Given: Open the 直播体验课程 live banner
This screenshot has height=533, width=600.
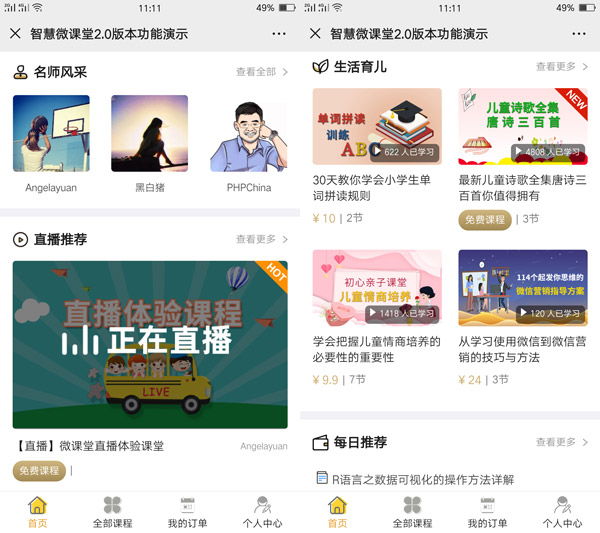Looking at the screenshot, I should [x=150, y=345].
